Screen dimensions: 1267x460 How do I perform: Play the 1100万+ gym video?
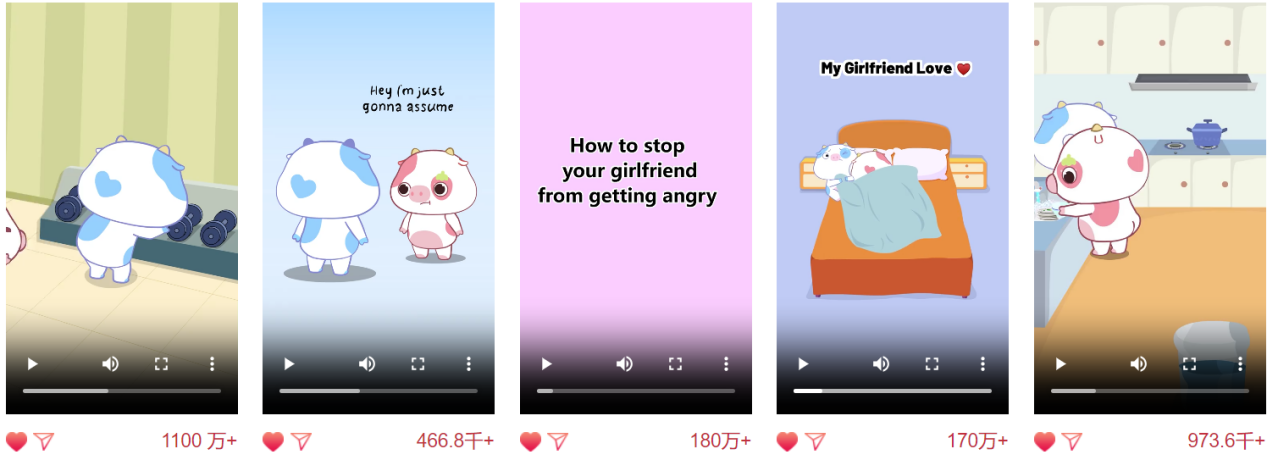click(32, 364)
